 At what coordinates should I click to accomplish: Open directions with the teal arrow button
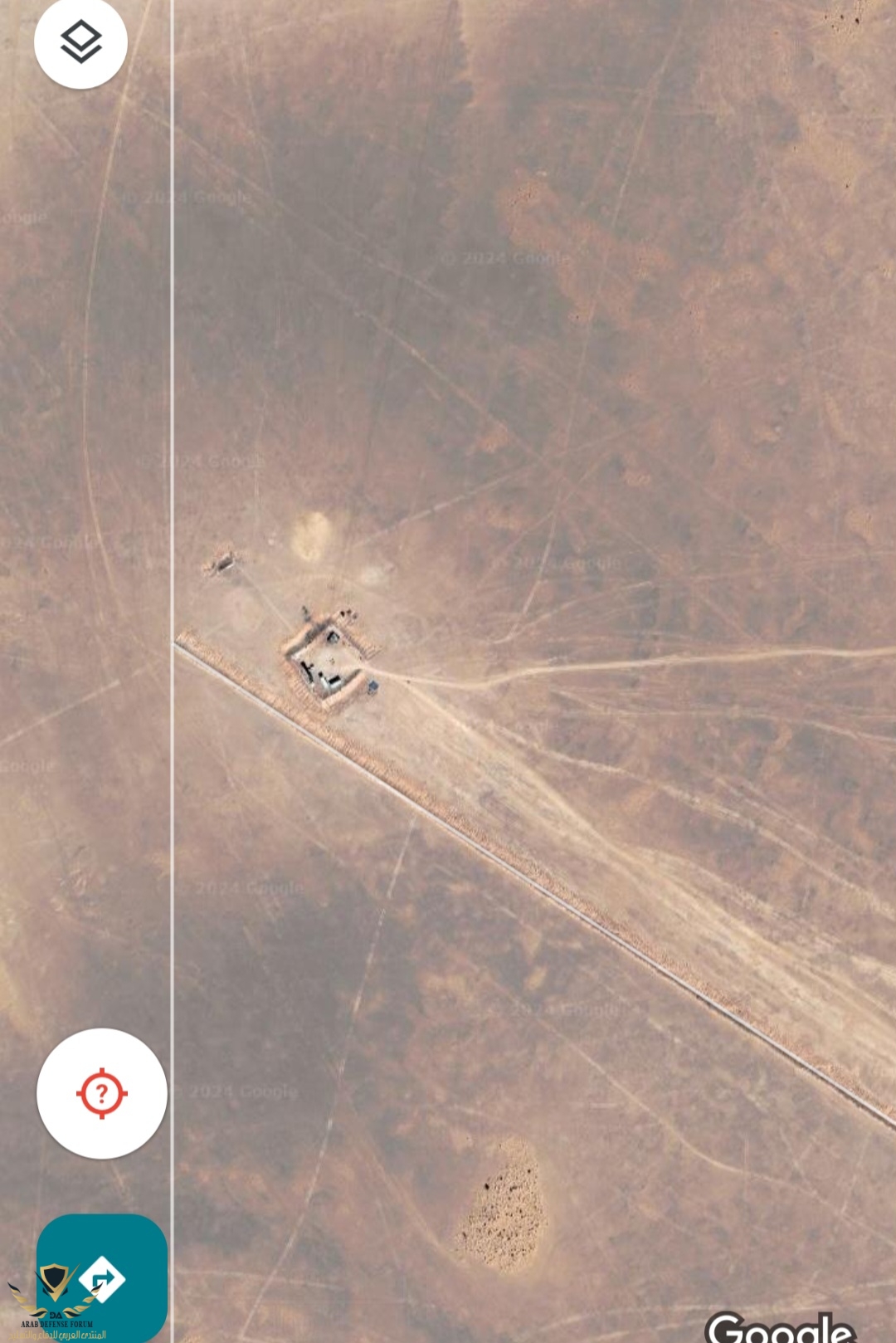(x=102, y=1278)
